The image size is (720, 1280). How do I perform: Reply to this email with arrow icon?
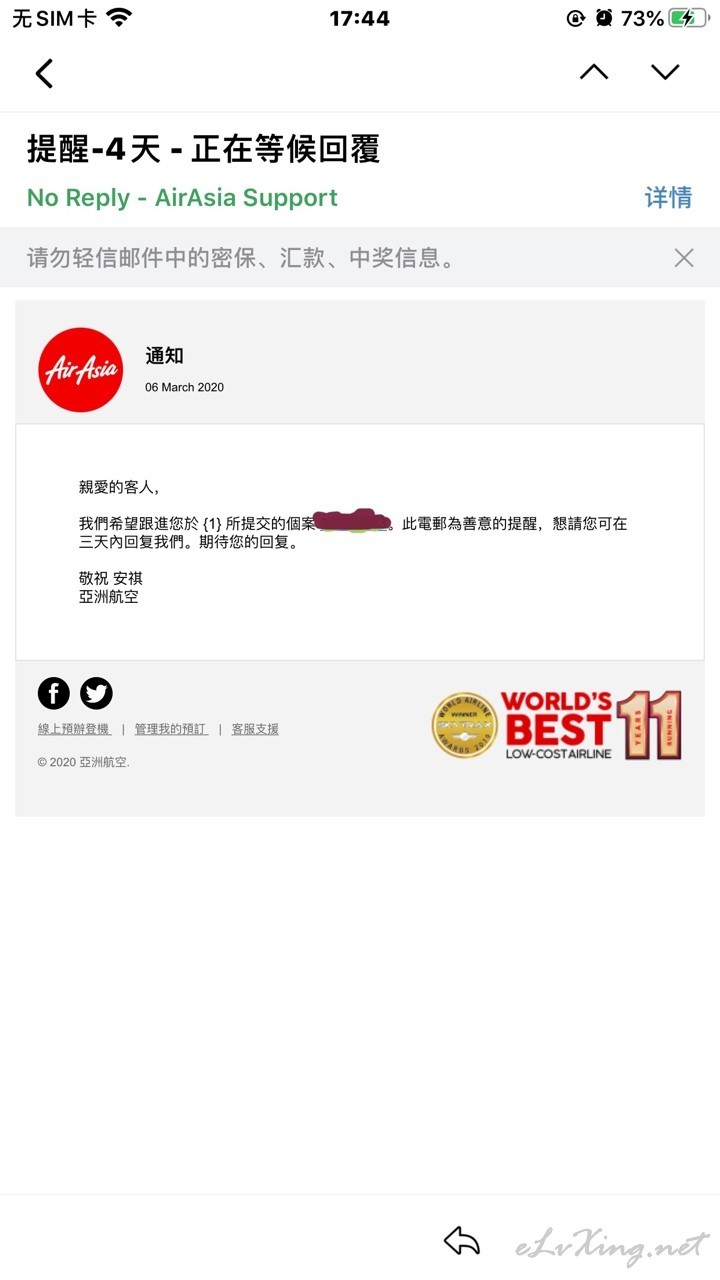[x=462, y=1242]
